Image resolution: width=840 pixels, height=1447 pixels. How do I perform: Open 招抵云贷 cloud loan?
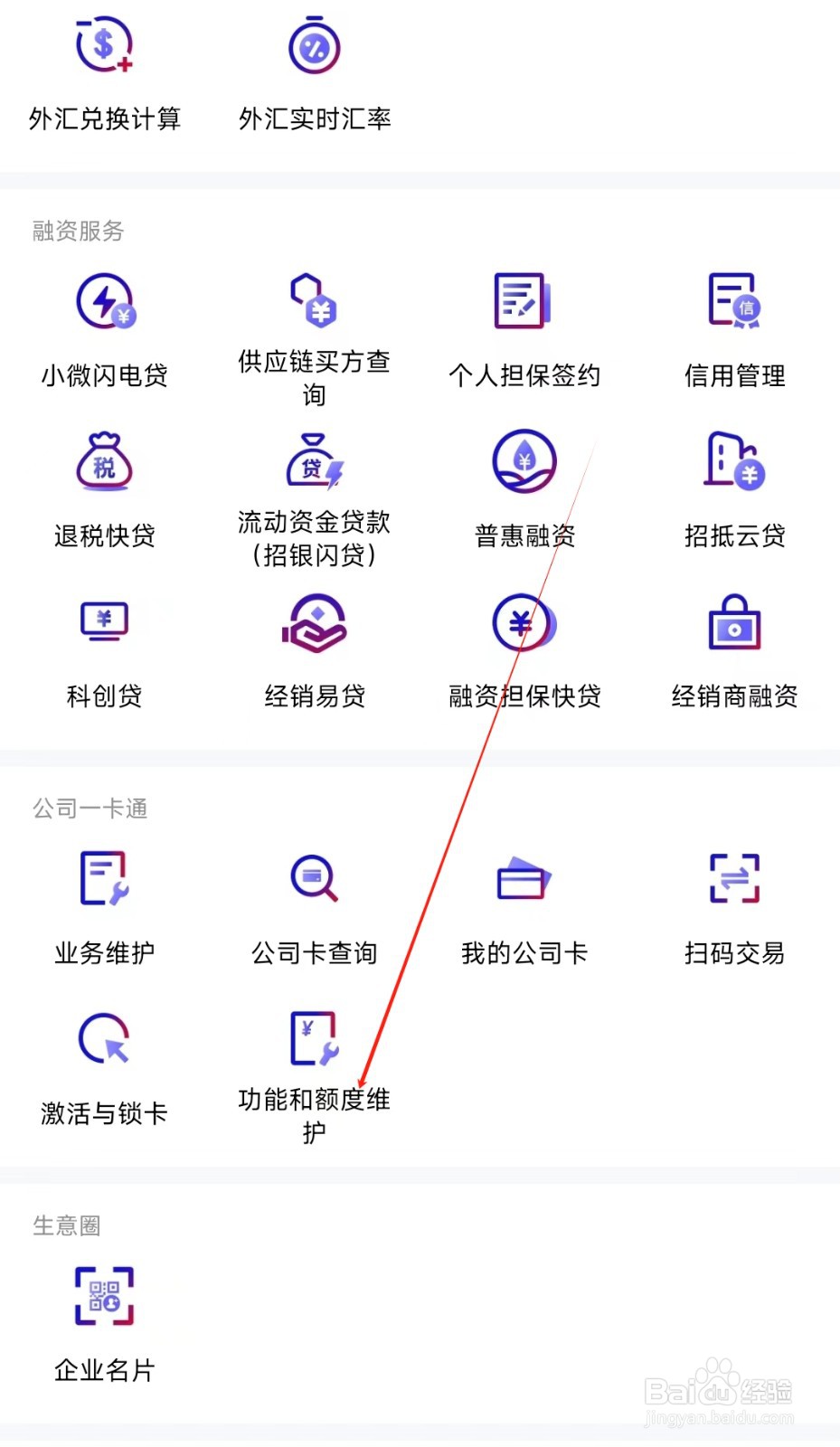(x=734, y=493)
